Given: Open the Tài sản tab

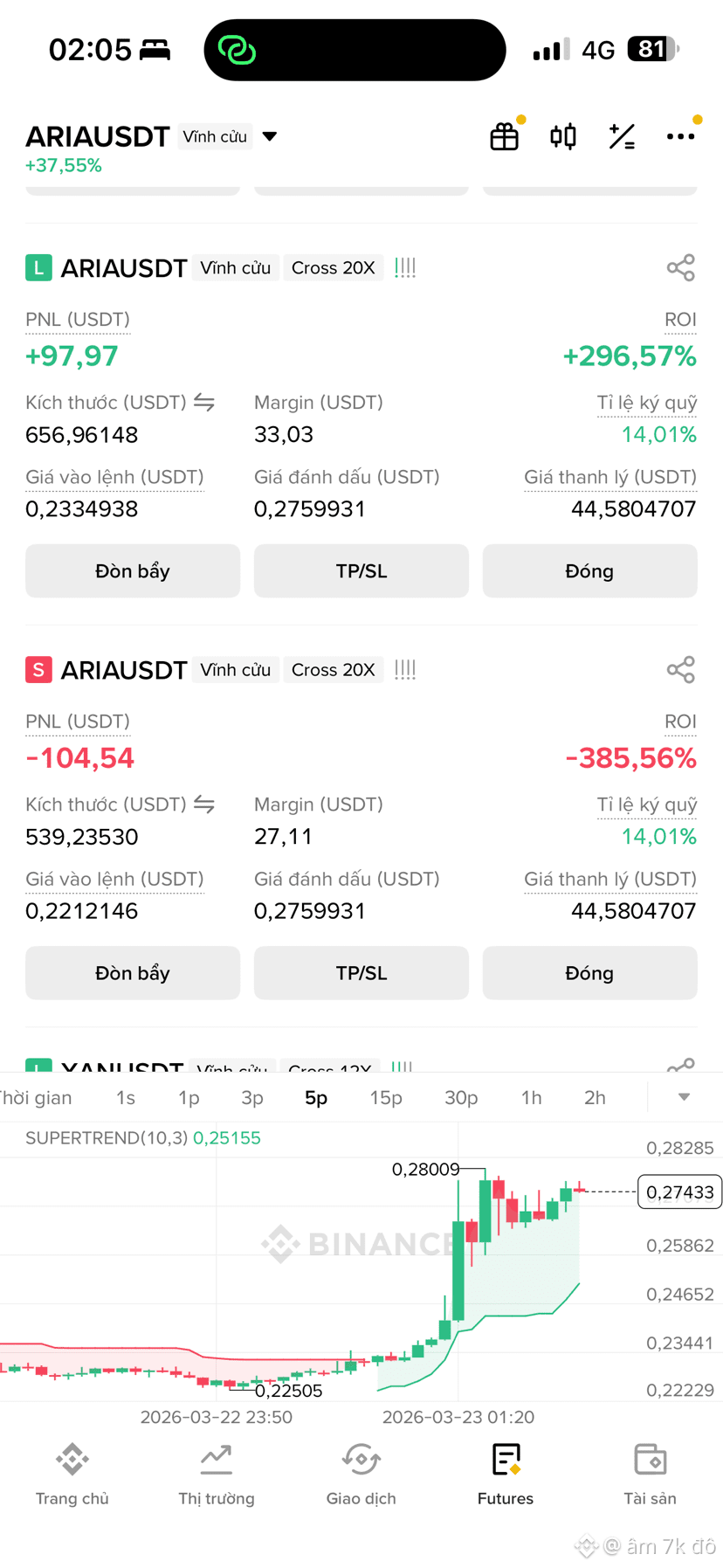Looking at the screenshot, I should tap(650, 1475).
